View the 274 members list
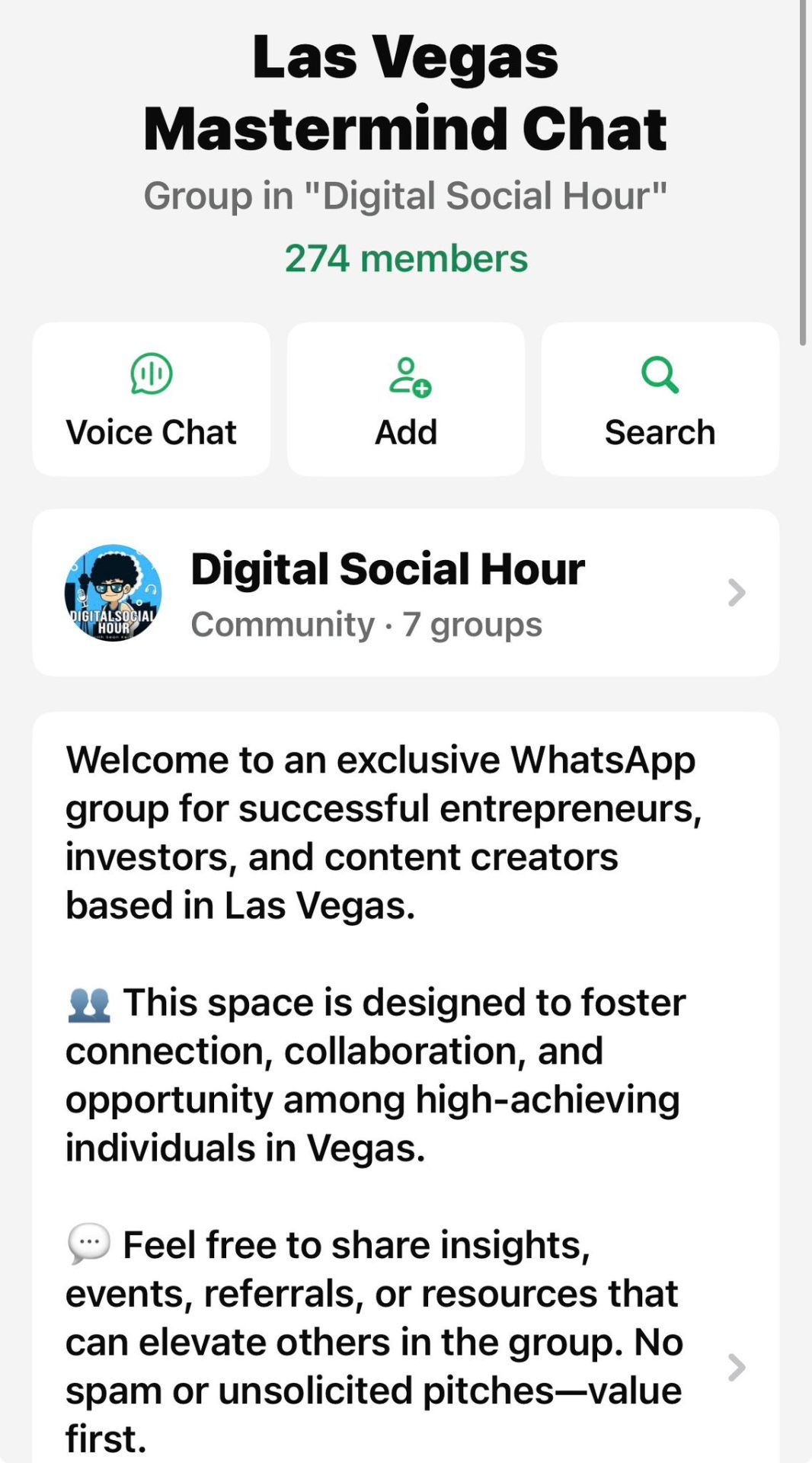 pos(405,259)
